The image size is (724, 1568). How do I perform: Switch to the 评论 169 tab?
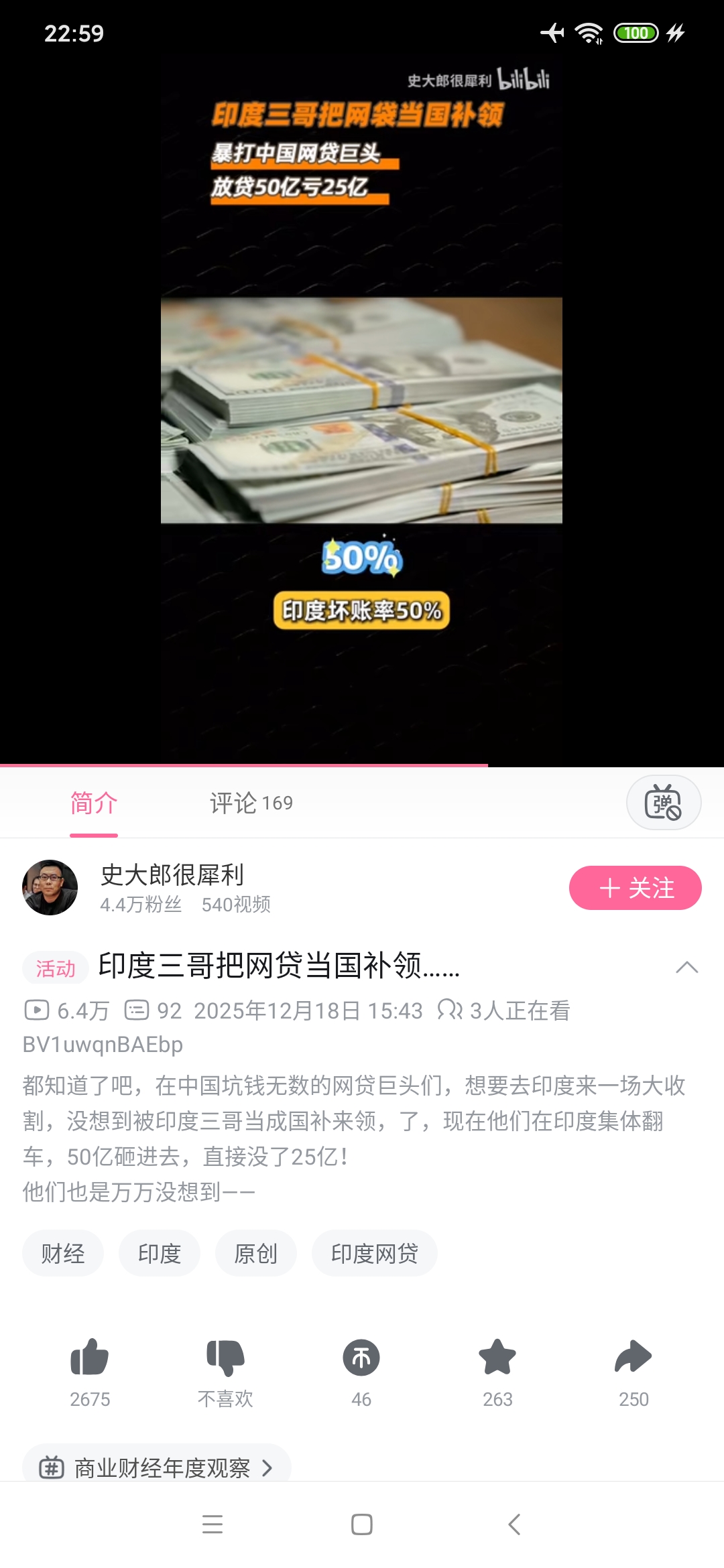(x=251, y=803)
